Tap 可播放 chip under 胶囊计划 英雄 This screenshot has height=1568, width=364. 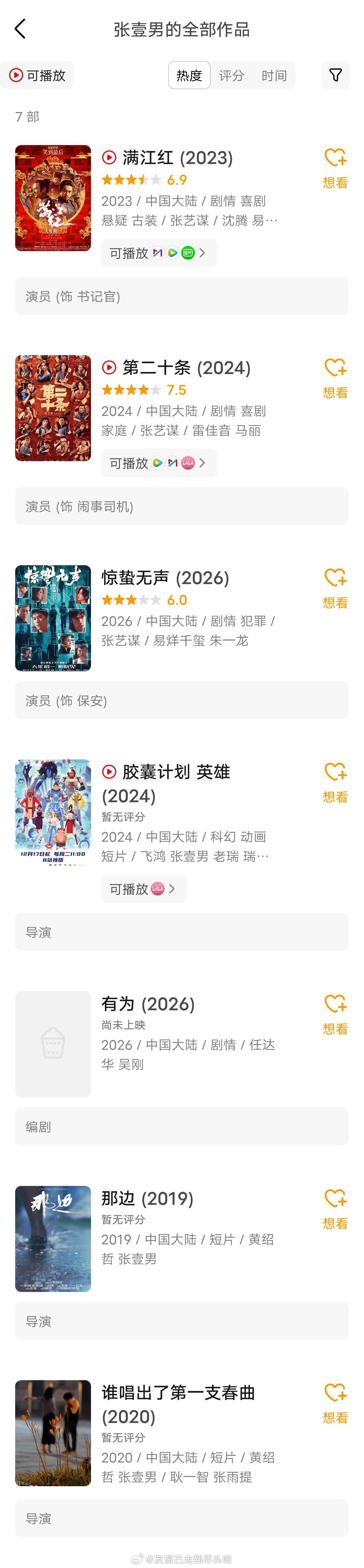[144, 889]
